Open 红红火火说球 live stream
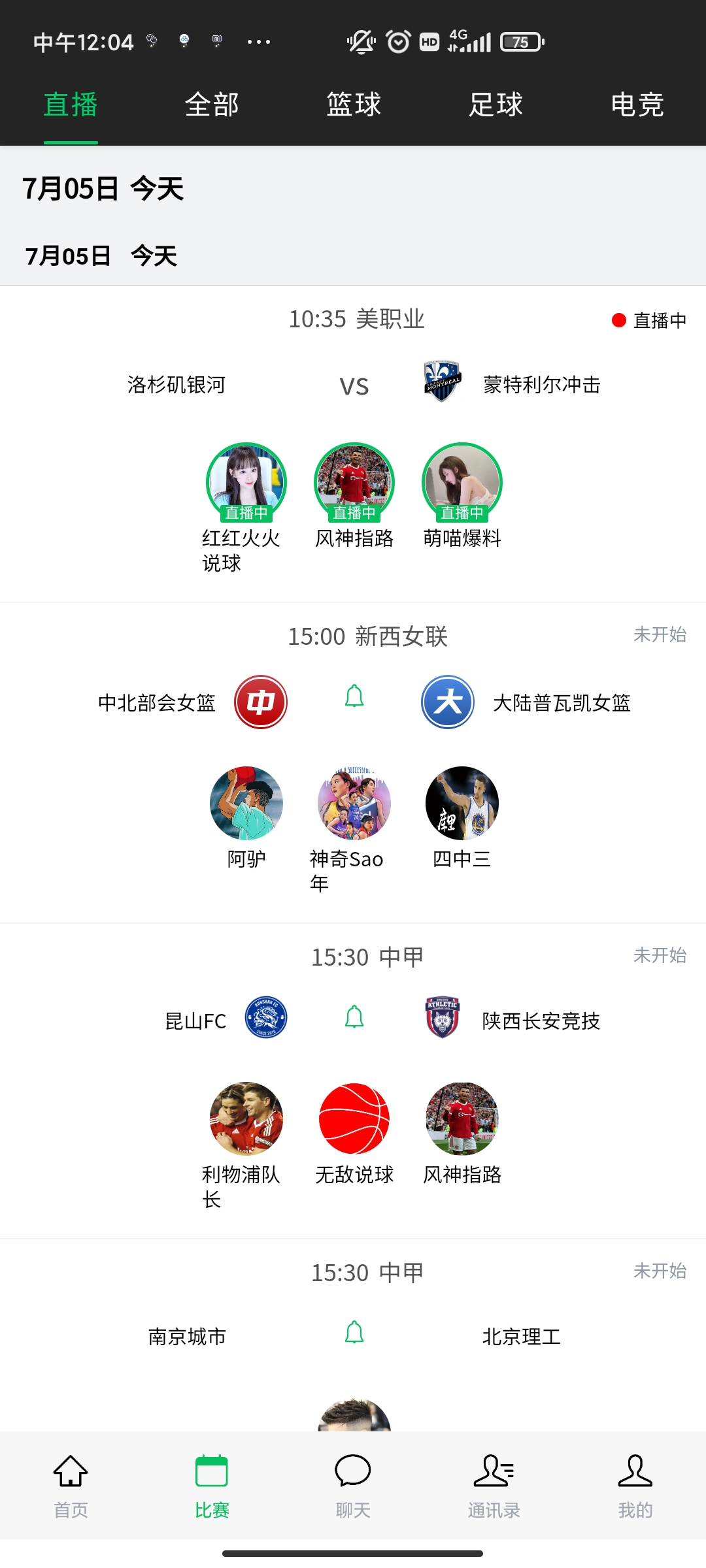 click(x=246, y=483)
